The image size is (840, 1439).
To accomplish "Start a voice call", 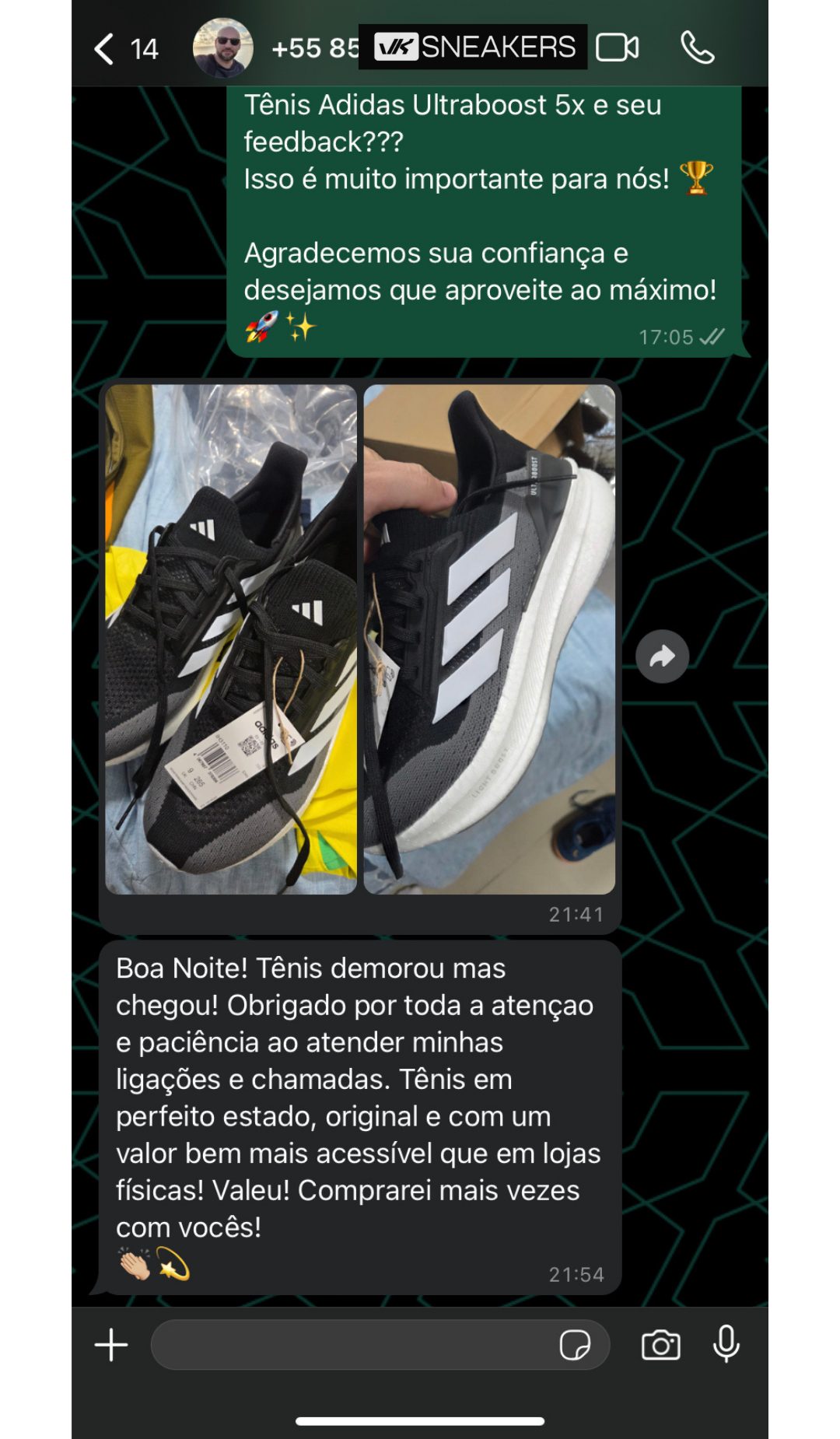I will [697, 48].
